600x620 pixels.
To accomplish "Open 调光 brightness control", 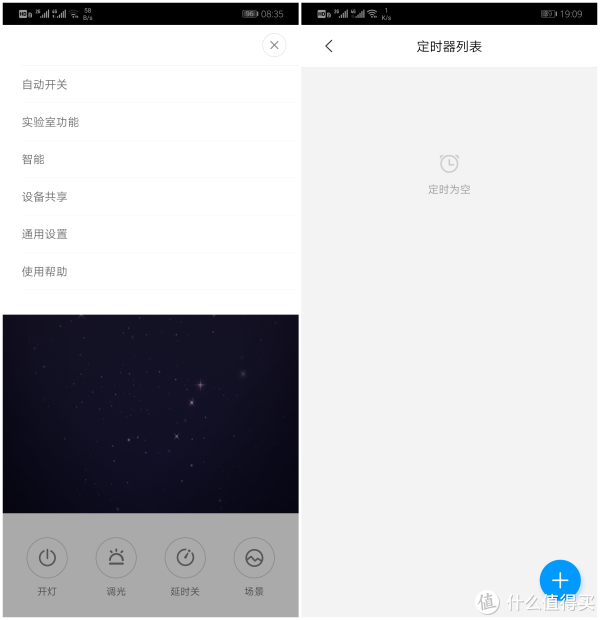I will [x=116, y=558].
